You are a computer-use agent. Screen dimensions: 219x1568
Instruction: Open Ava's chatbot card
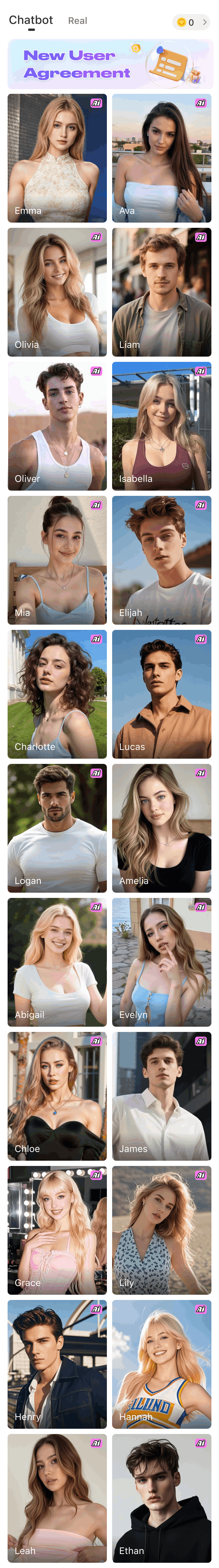point(162,158)
